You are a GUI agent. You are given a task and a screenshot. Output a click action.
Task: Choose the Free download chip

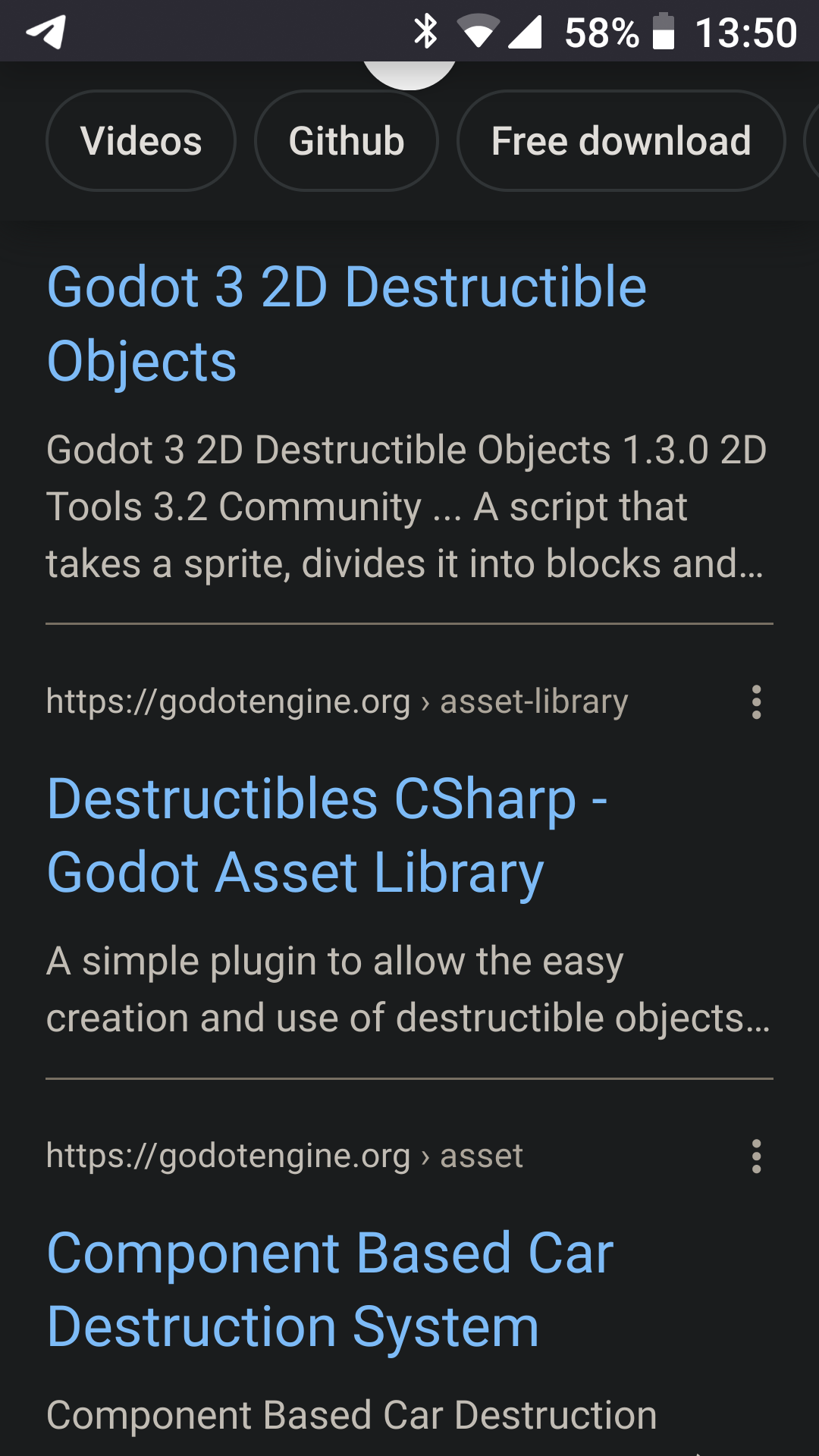621,141
